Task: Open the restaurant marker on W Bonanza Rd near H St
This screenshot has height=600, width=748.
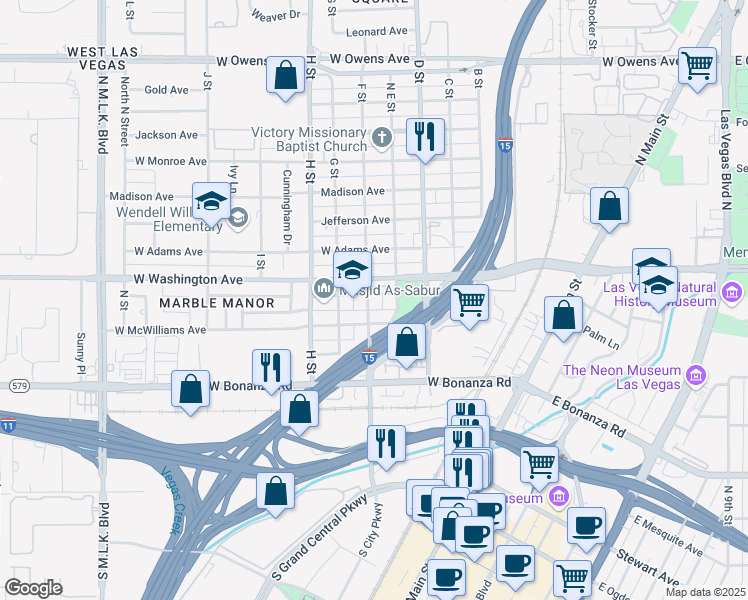Action: 271,372
